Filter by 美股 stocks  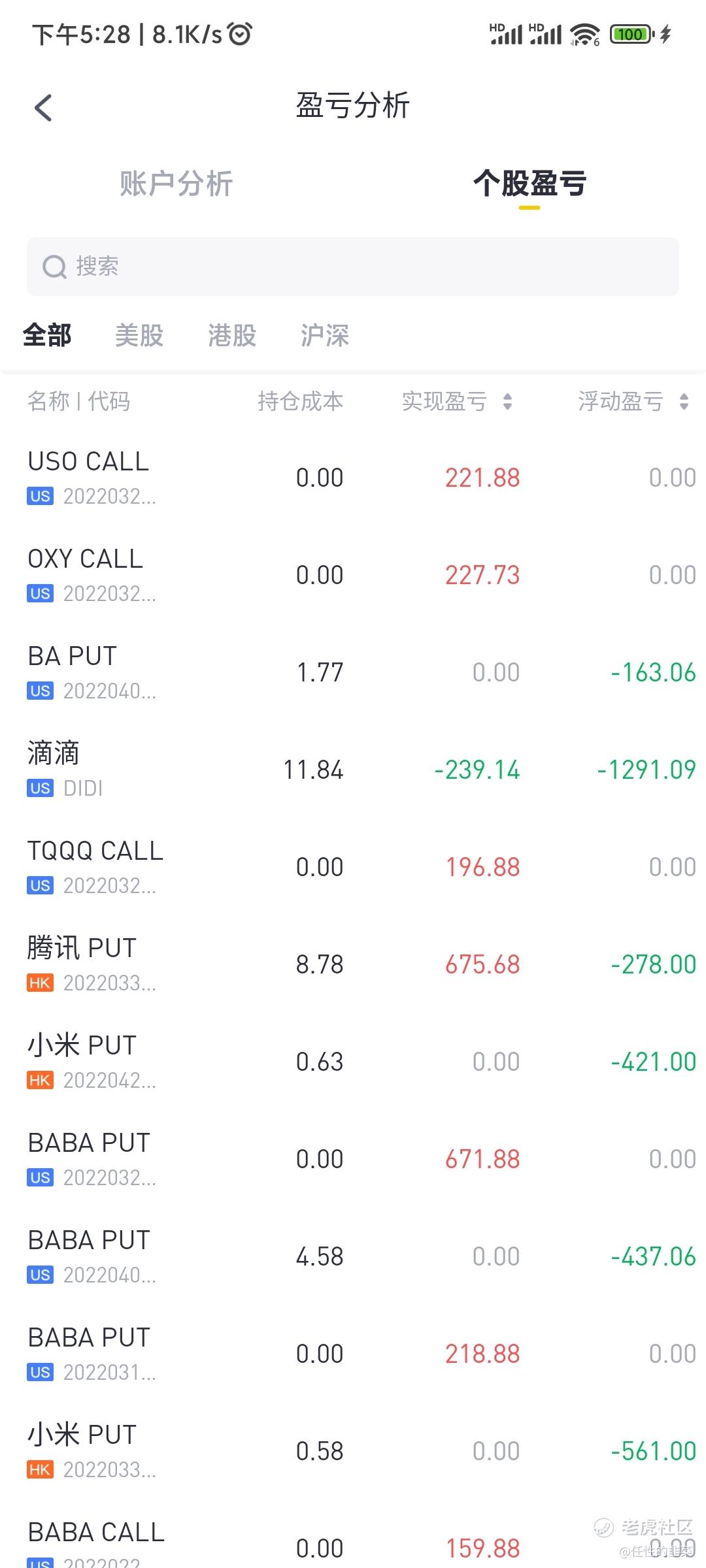click(139, 335)
